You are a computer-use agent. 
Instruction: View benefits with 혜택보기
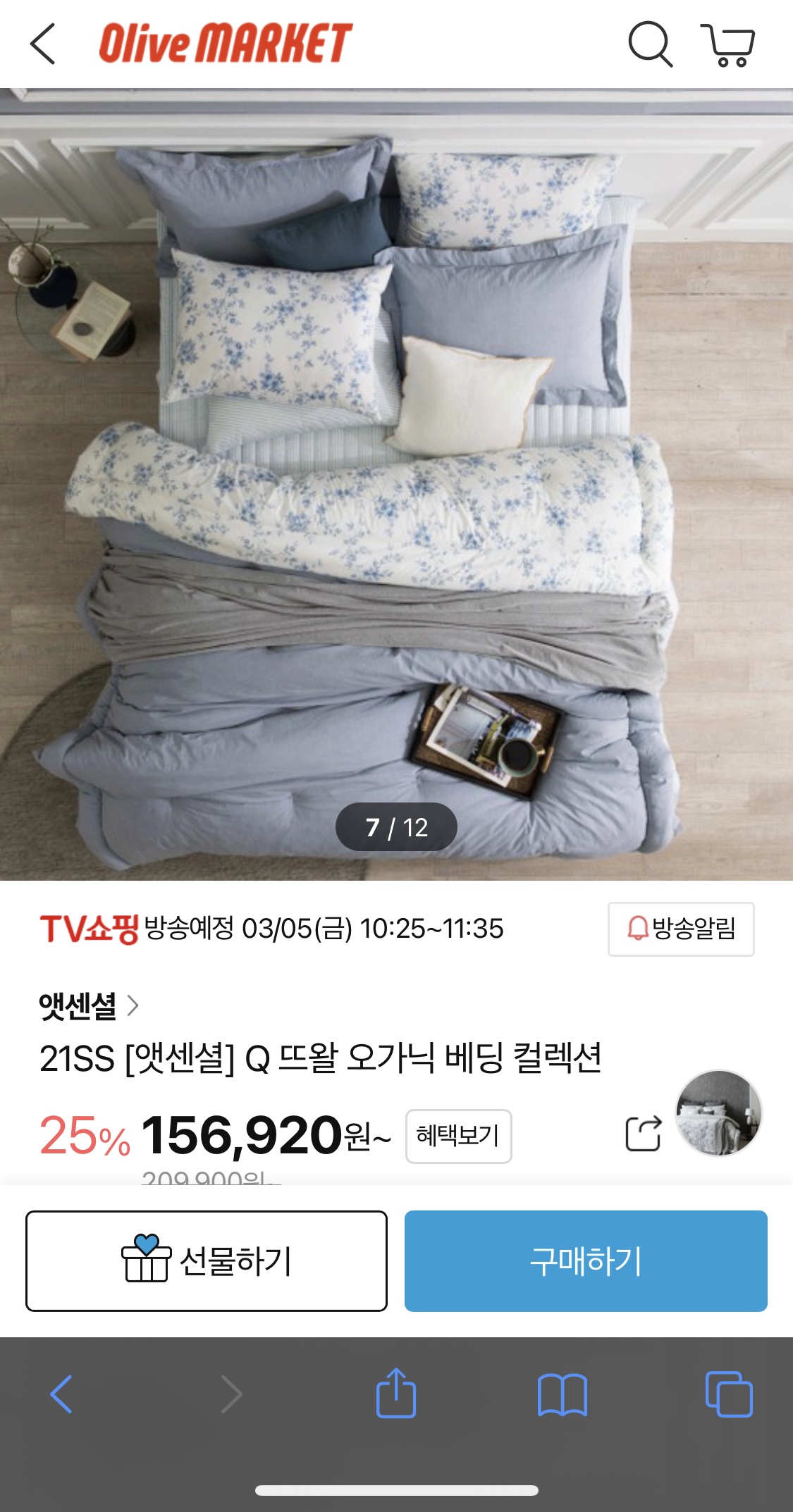[458, 1136]
